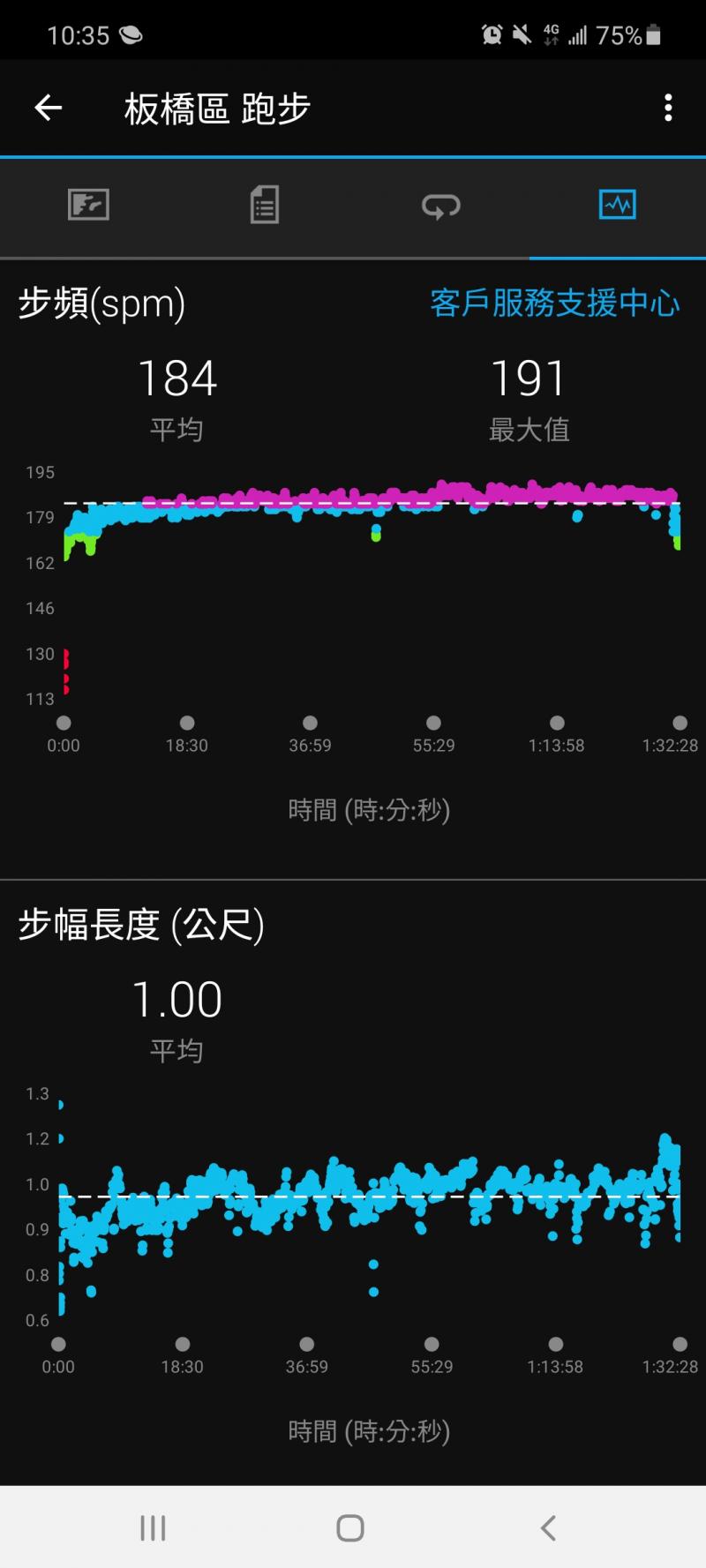Go back using the top-left arrow
The image size is (706, 1568).
49,108
